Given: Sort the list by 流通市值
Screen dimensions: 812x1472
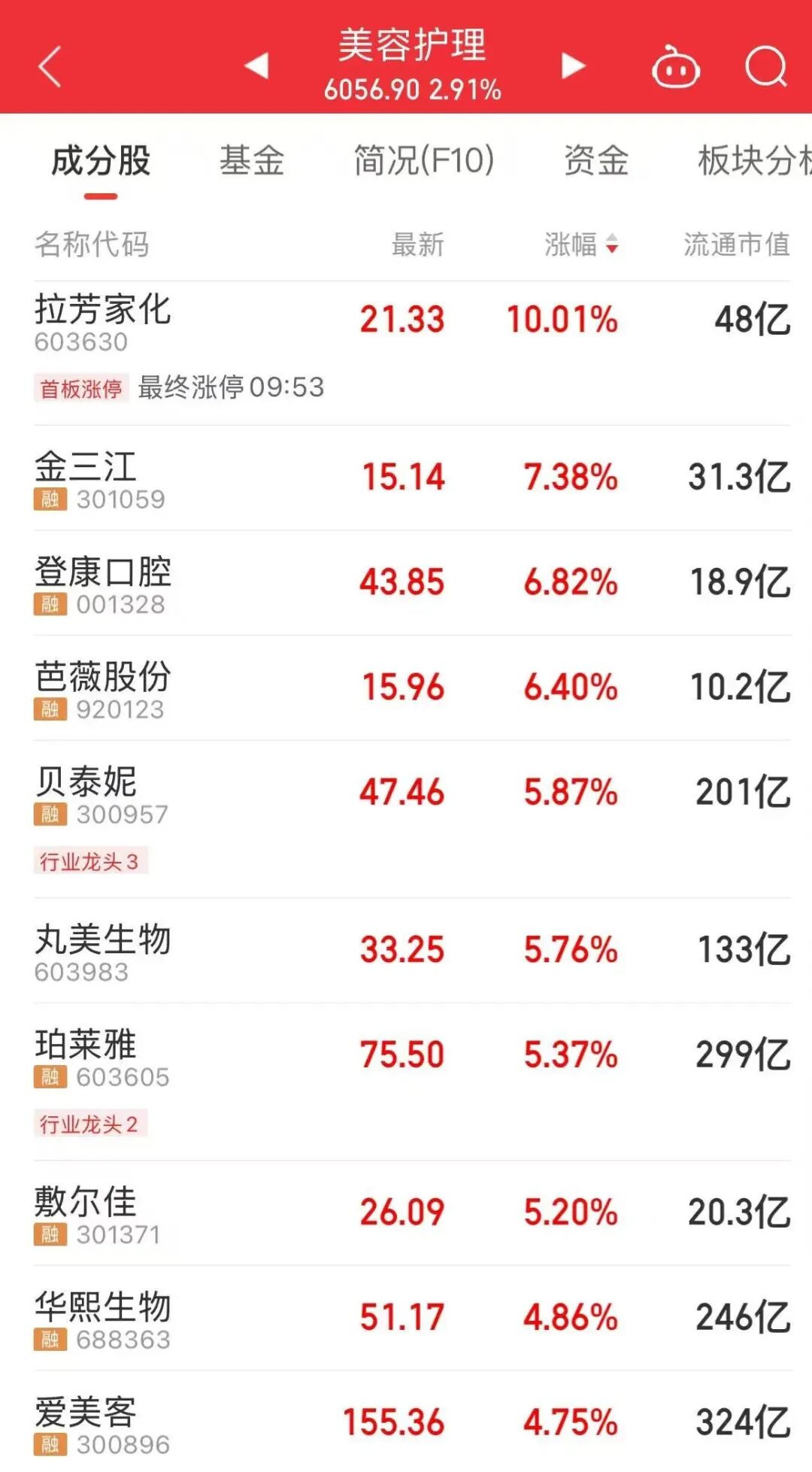Looking at the screenshot, I should 736,244.
